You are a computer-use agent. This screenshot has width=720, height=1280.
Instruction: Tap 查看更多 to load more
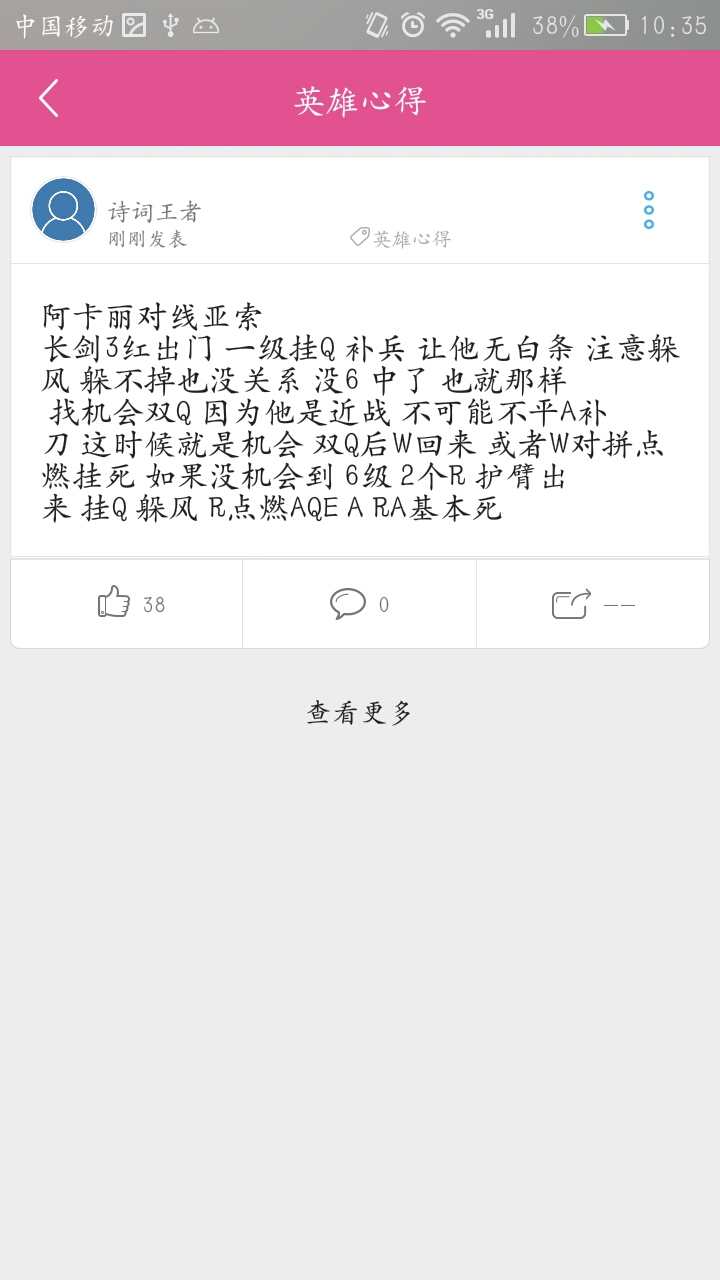click(360, 713)
